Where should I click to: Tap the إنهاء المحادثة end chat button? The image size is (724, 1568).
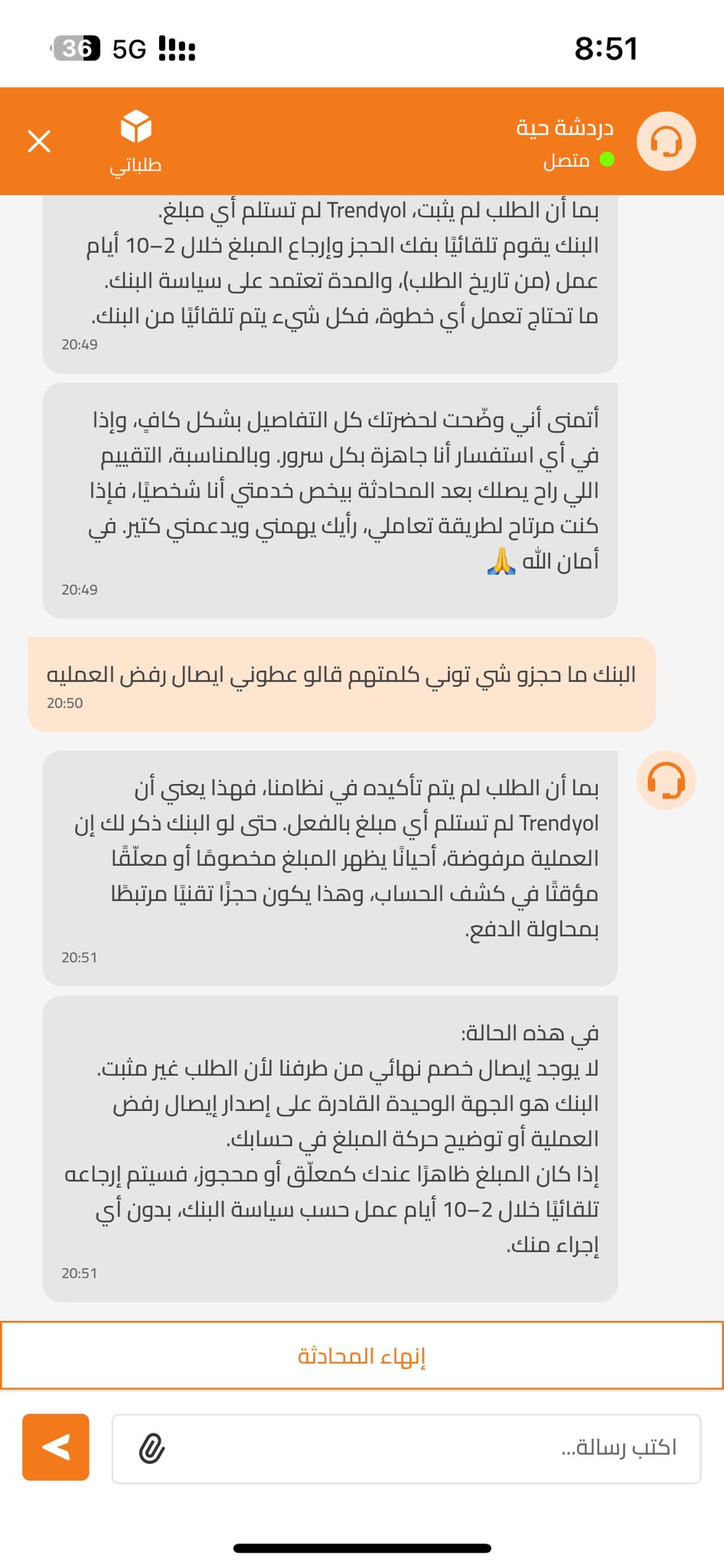point(362,1356)
